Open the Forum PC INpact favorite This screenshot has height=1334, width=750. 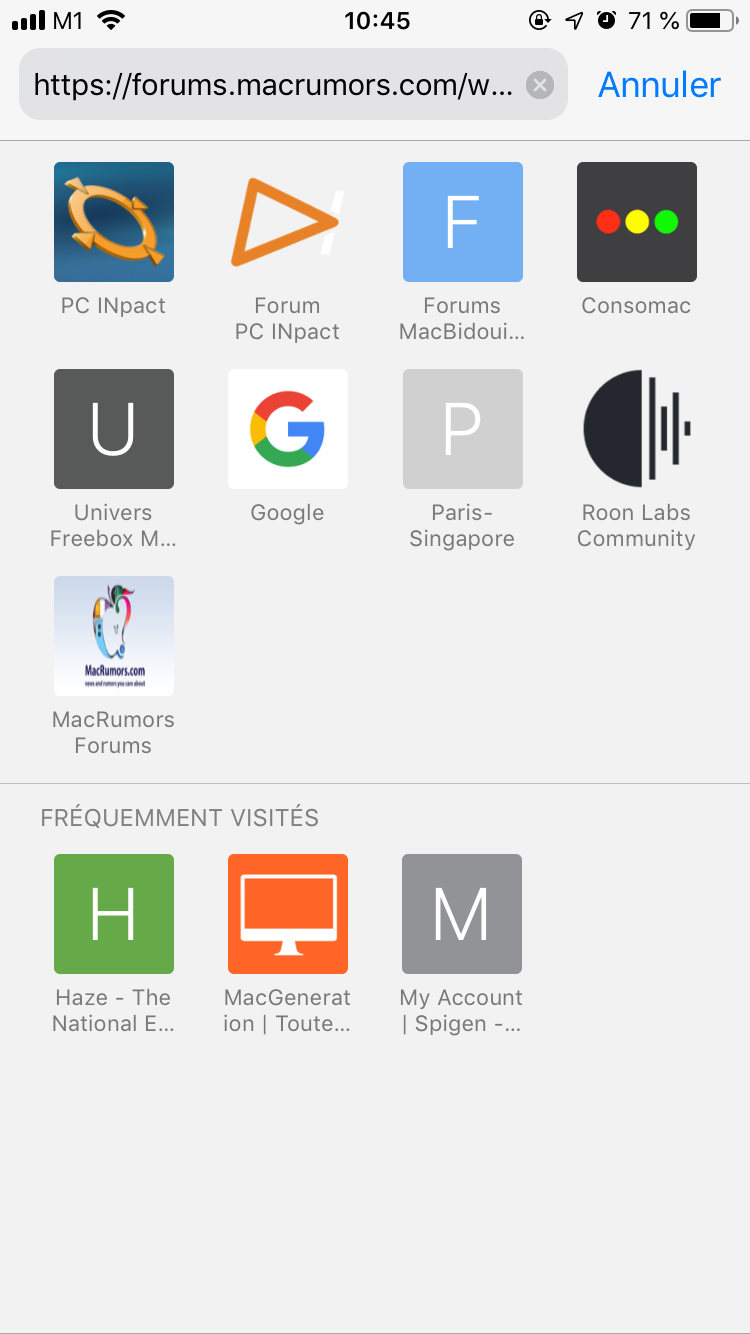[287, 222]
